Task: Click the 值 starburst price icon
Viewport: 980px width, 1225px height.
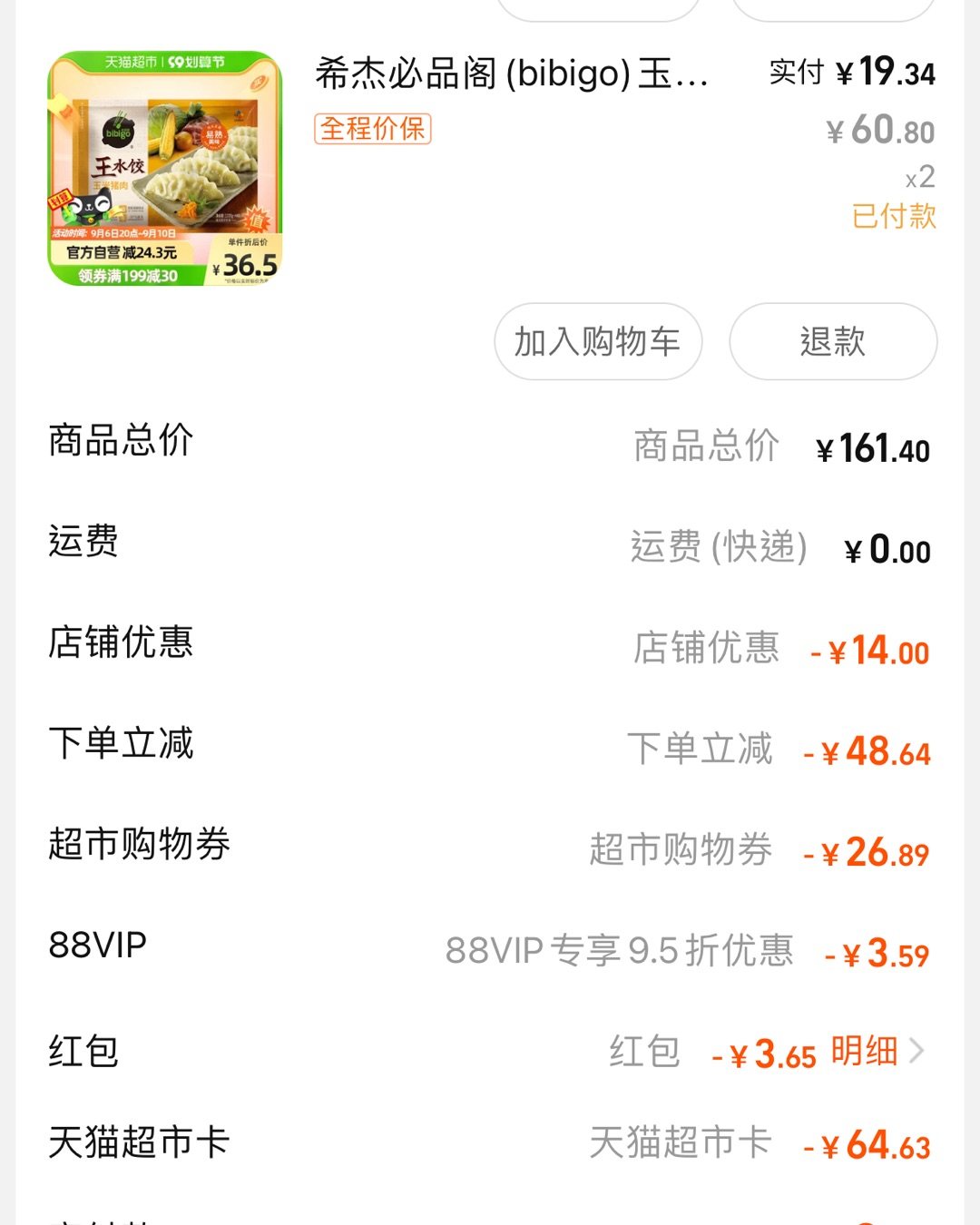Action: pyautogui.click(x=257, y=220)
